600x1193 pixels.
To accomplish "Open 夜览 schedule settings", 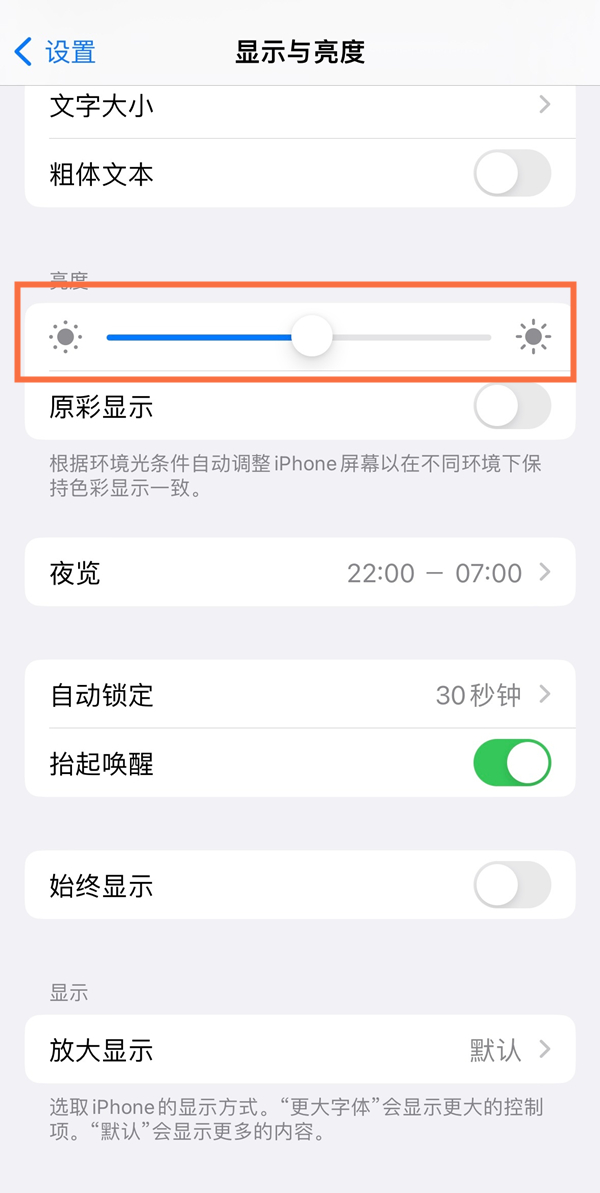I will click(x=300, y=573).
